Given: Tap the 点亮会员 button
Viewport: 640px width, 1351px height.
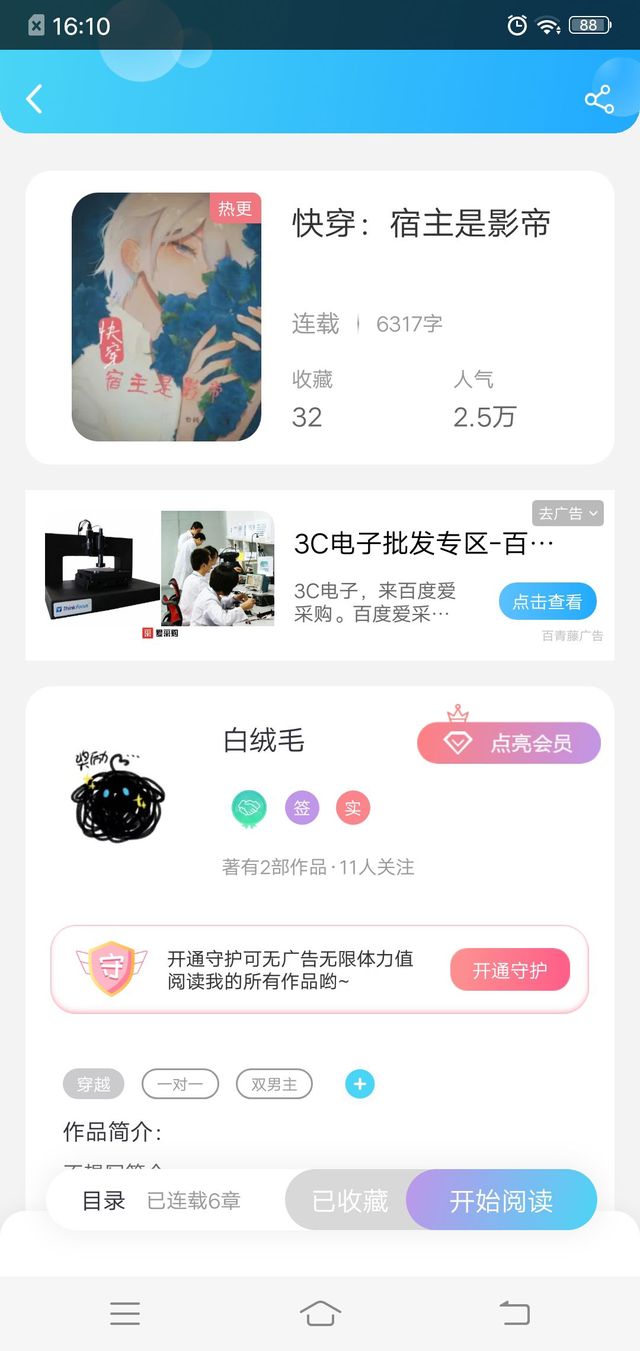Looking at the screenshot, I should [509, 743].
